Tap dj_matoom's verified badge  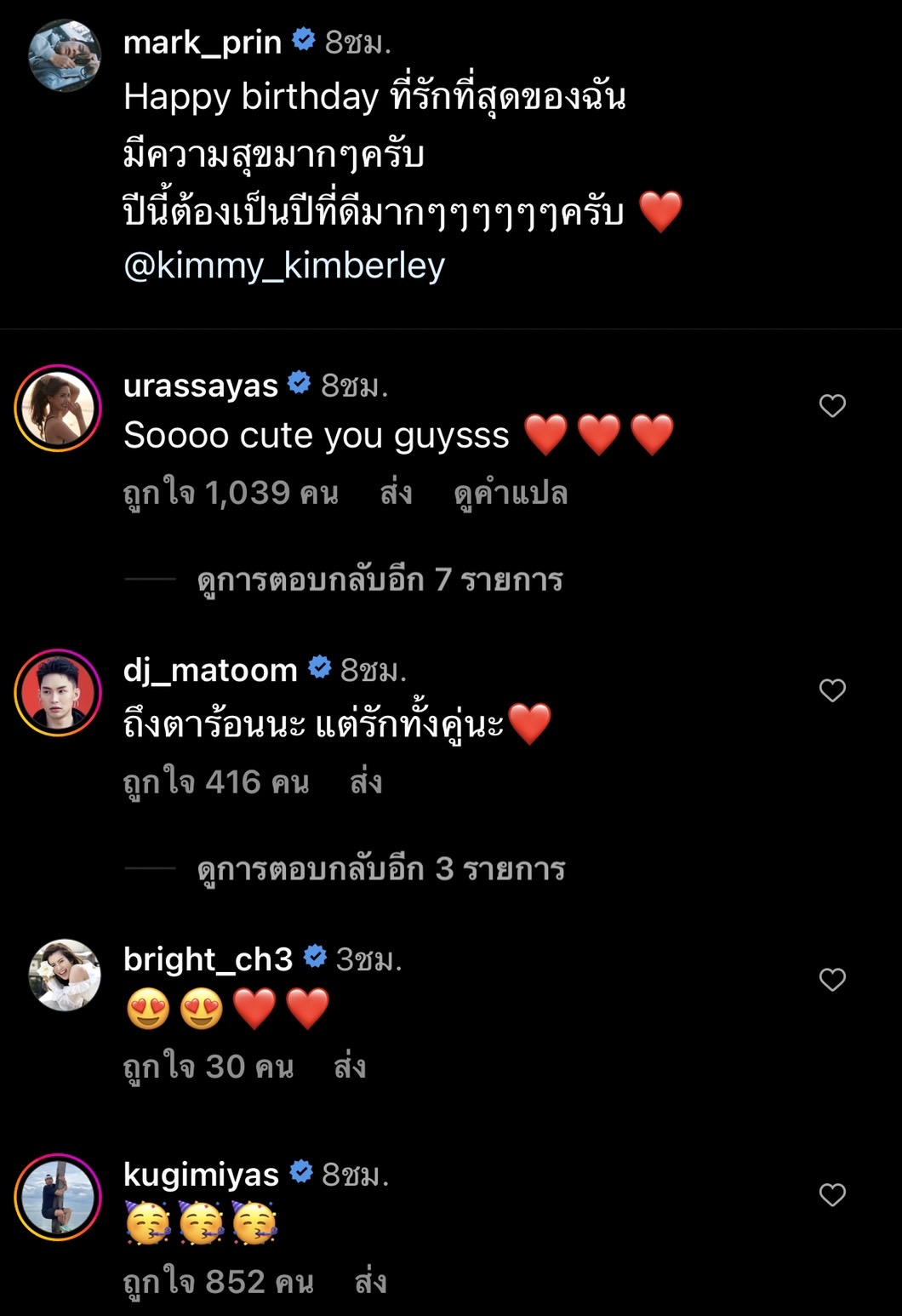click(x=318, y=668)
